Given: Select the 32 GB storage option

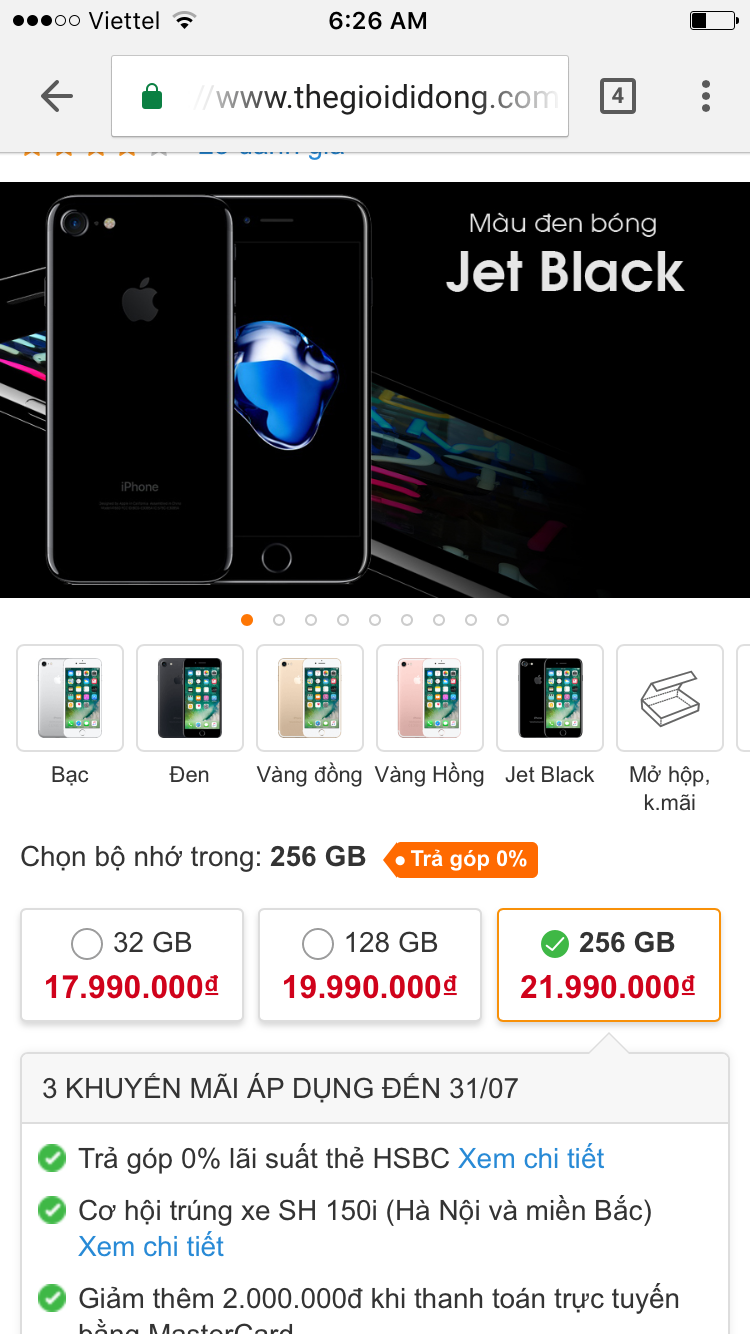Looking at the screenshot, I should click(132, 965).
